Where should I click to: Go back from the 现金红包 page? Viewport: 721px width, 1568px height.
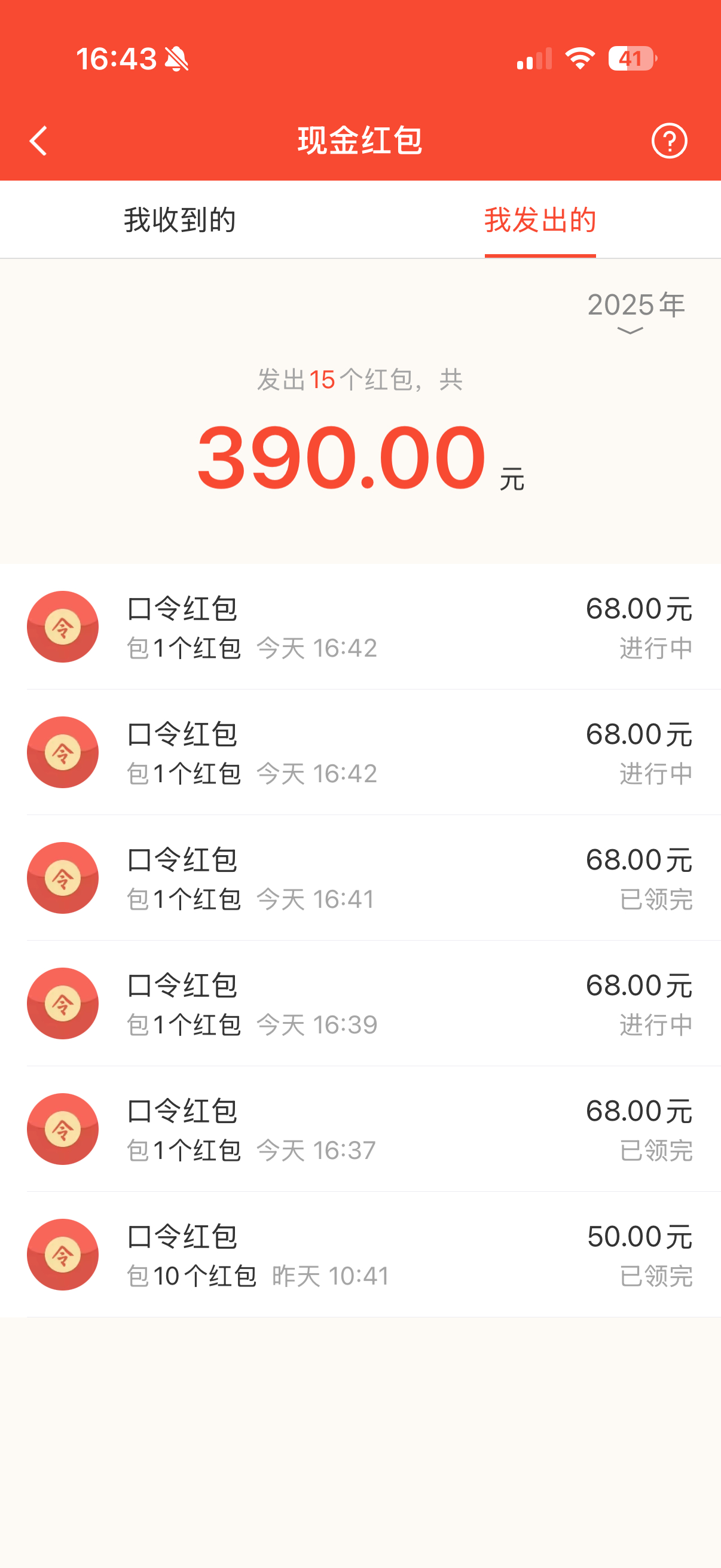coord(38,141)
